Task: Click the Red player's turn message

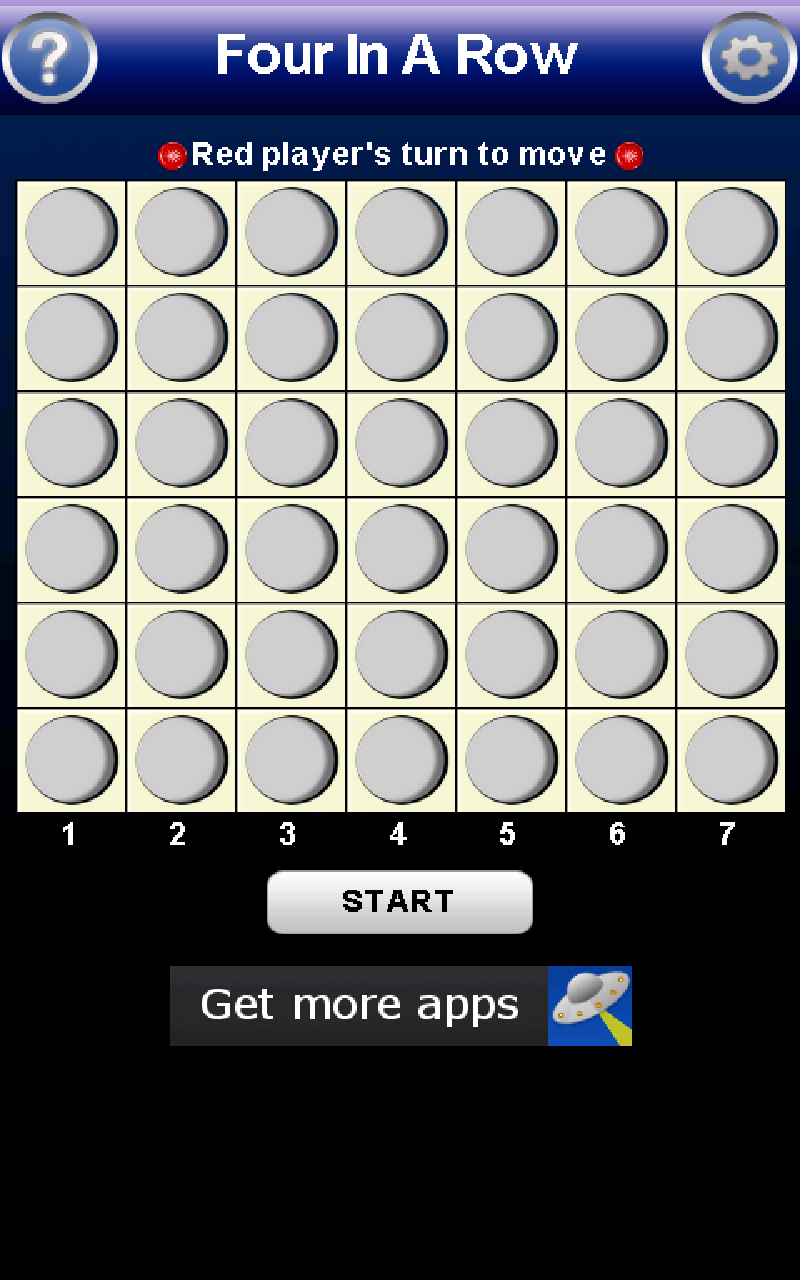Action: pyautogui.click(x=400, y=154)
